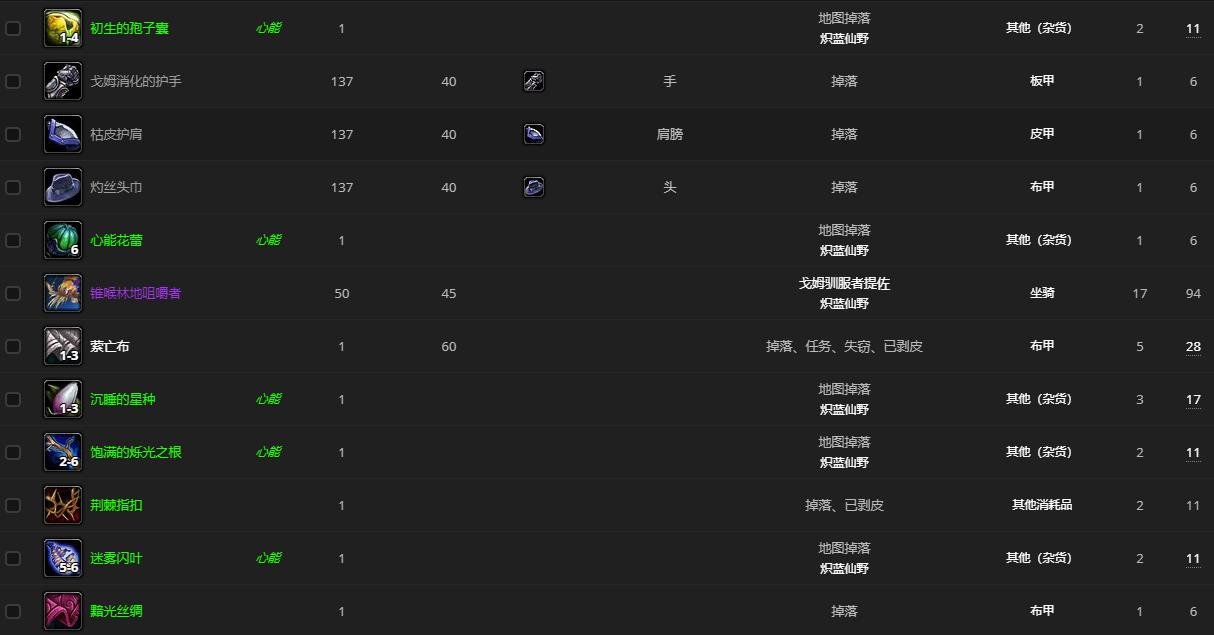The image size is (1214, 635).
Task: Tap the 饱满的烁光之根 item name
Action: [x=135, y=452]
